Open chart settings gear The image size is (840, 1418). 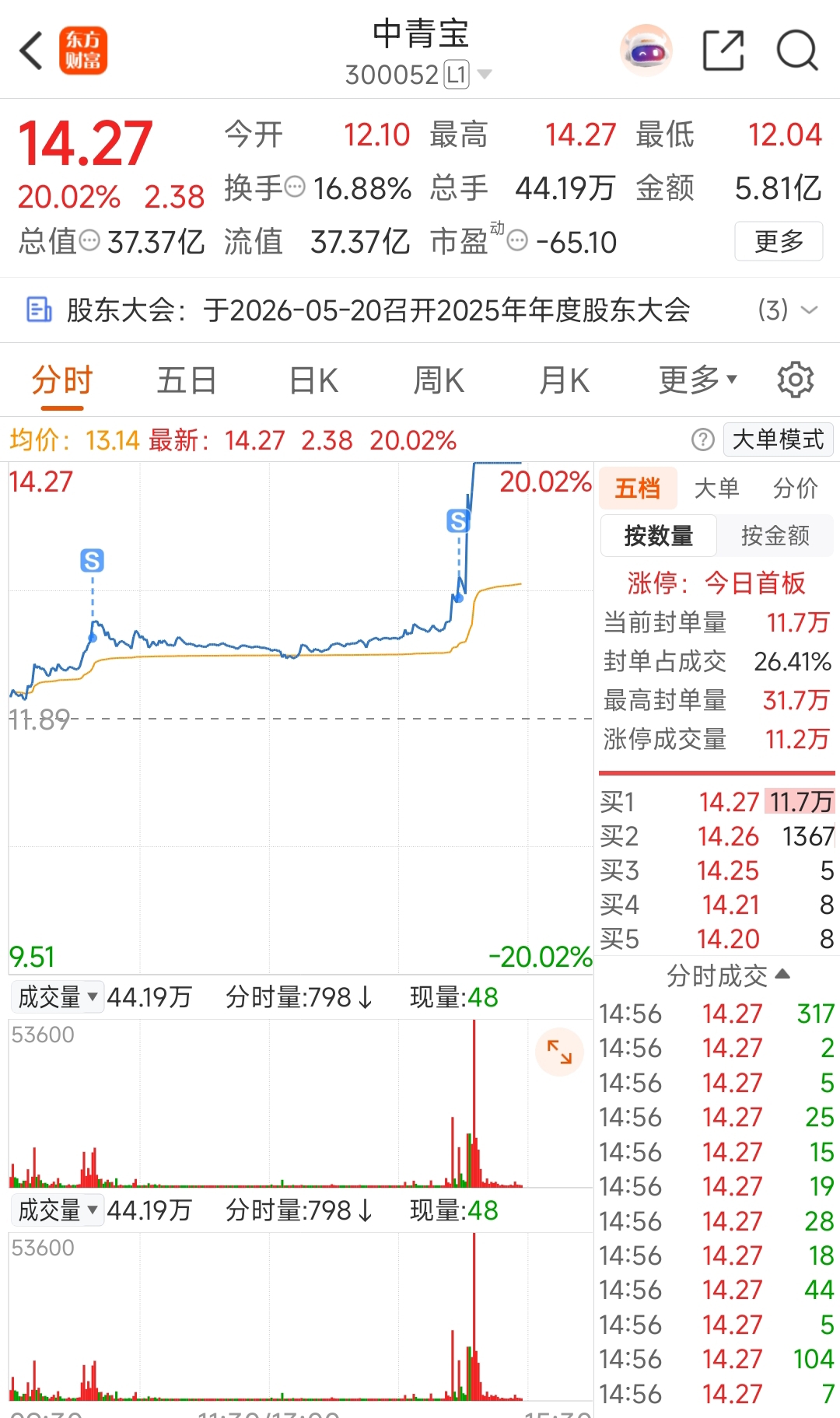tap(795, 380)
